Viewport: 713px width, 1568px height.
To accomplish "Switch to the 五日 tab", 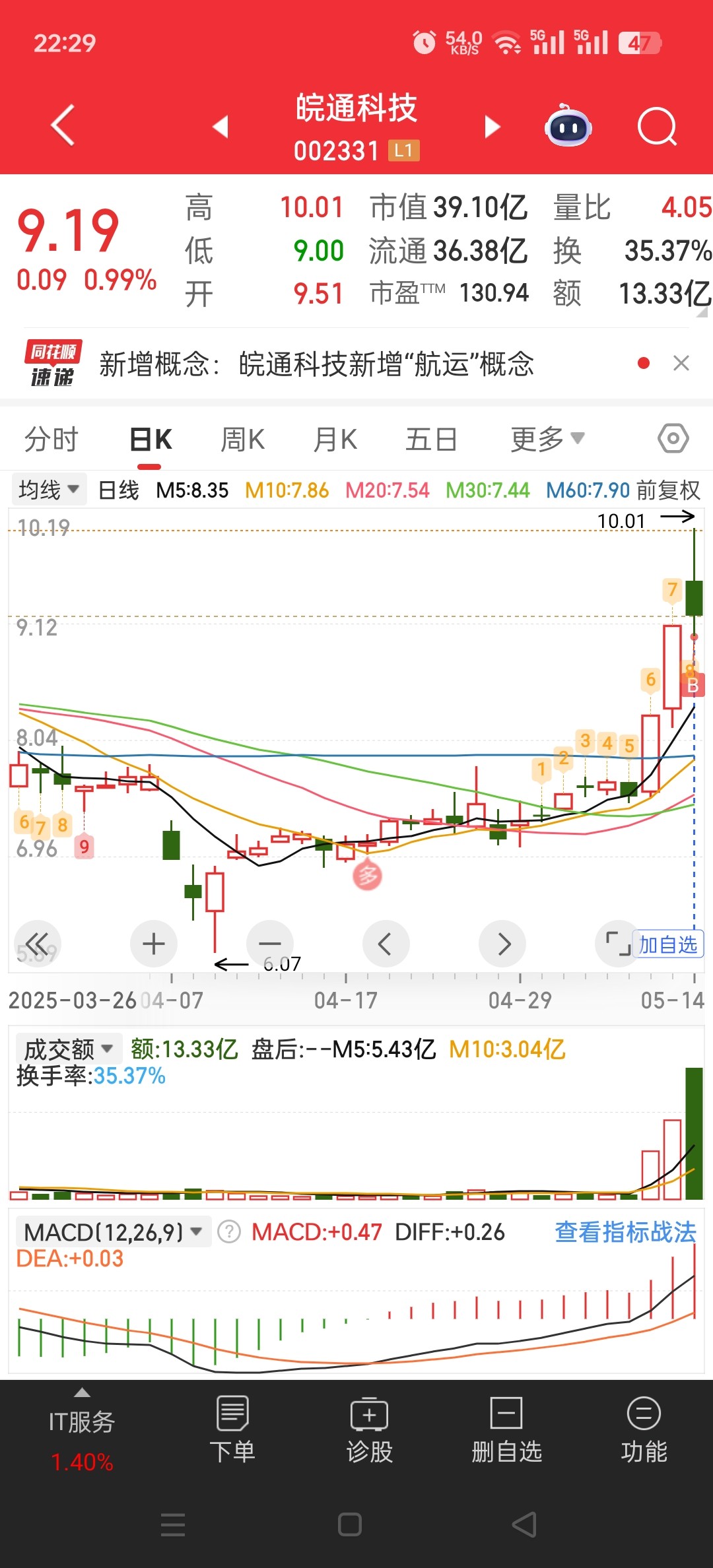I will click(431, 439).
